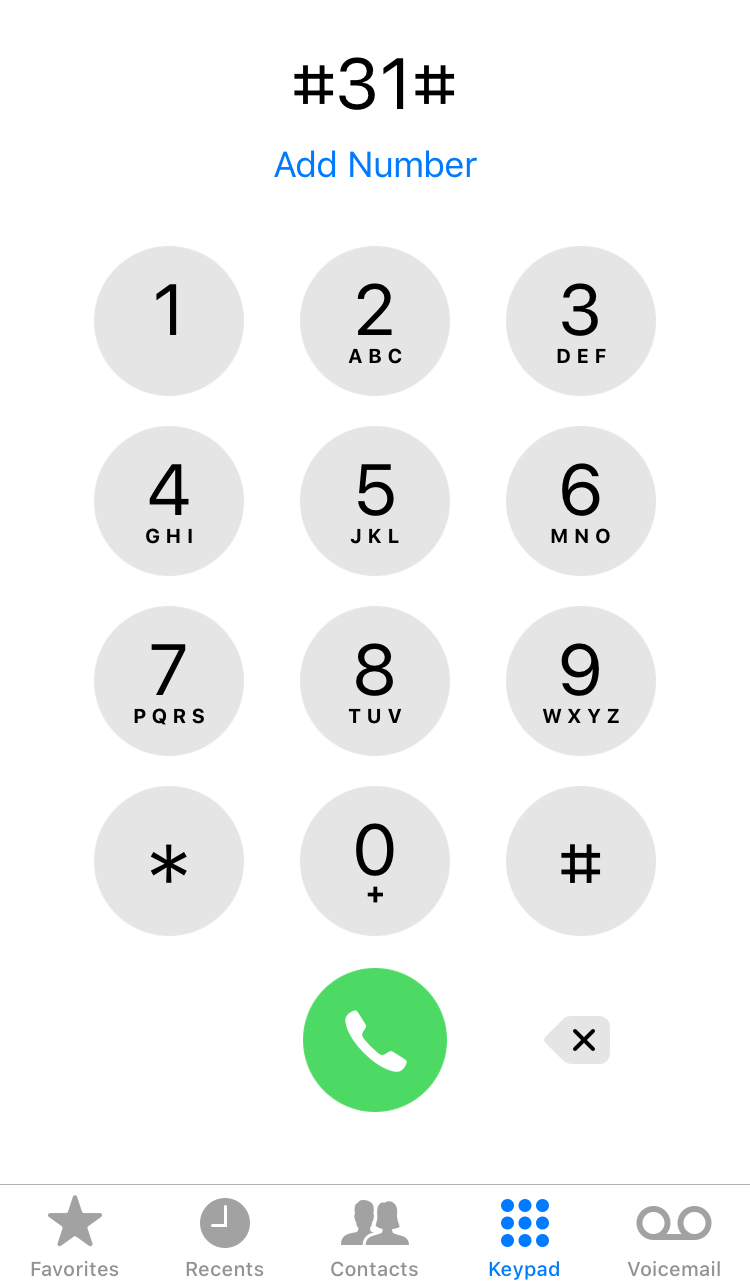The height and width of the screenshot is (1283, 750).
Task: Tap the Add Number link
Action: (375, 165)
